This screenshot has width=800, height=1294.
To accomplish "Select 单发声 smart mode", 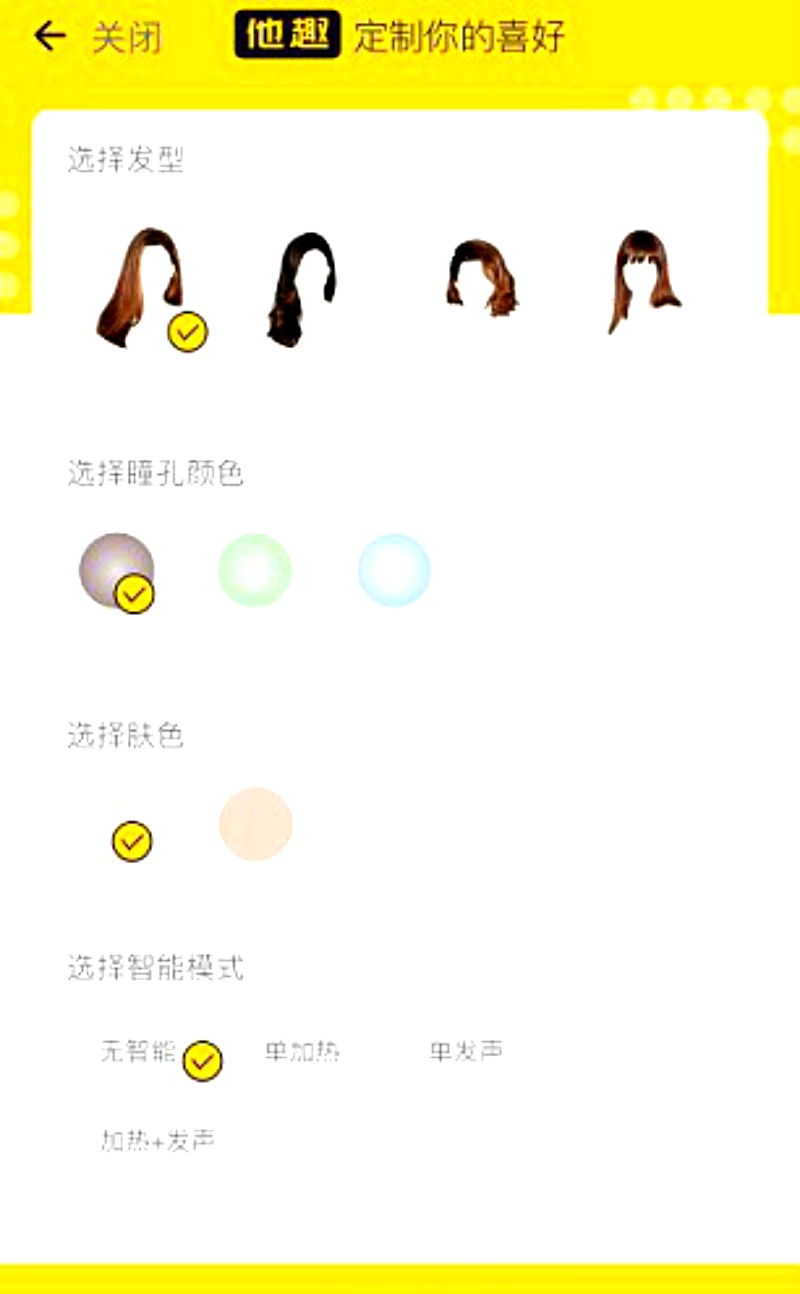I will click(466, 1051).
